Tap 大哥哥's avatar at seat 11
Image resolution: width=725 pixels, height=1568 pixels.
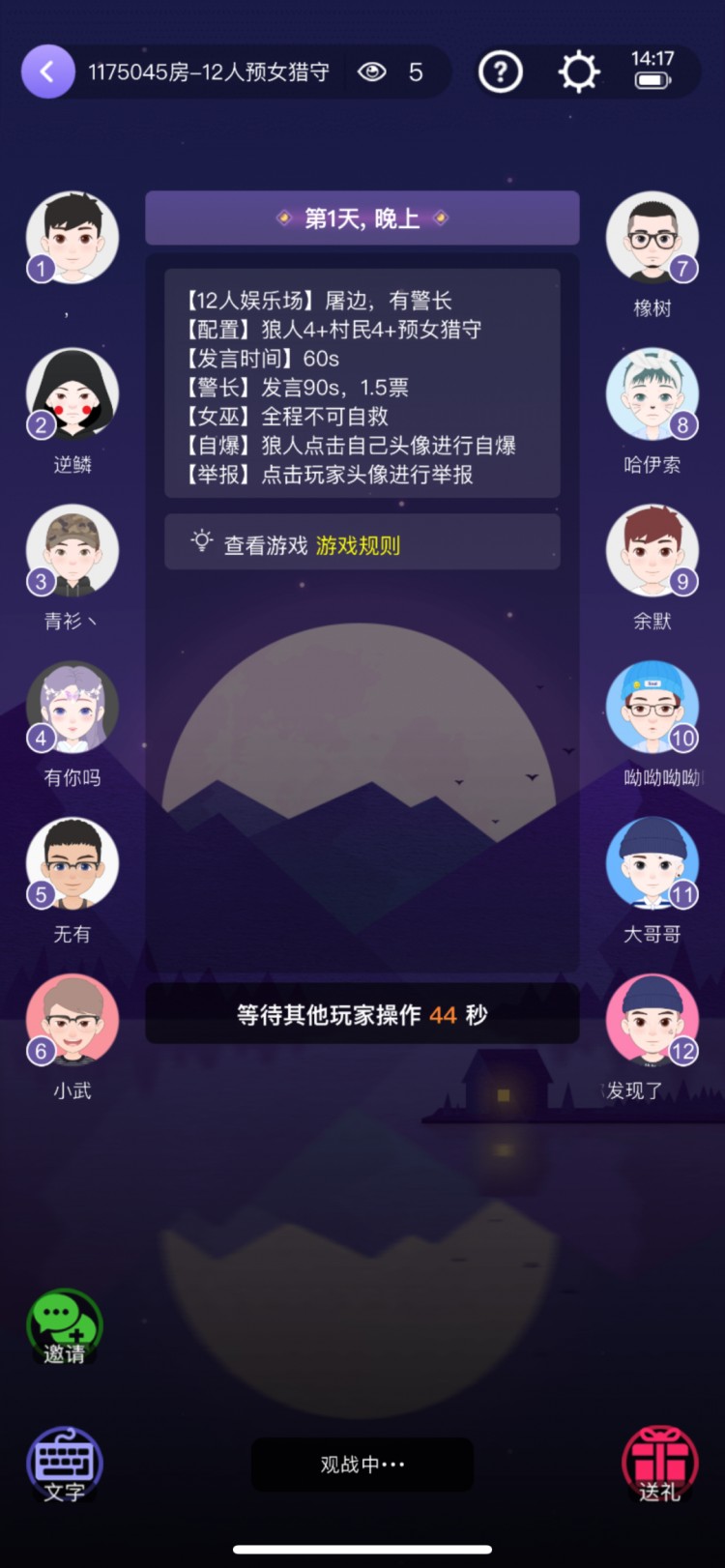[652, 863]
